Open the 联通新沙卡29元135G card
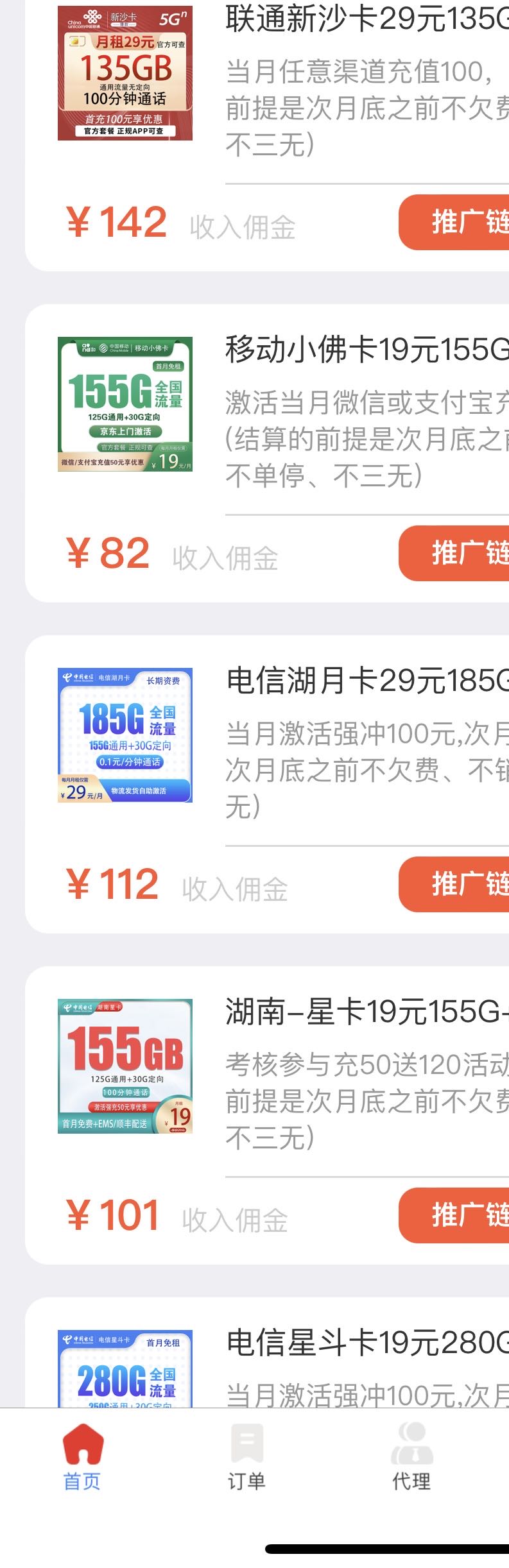Image resolution: width=509 pixels, height=1568 pixels. point(367,20)
